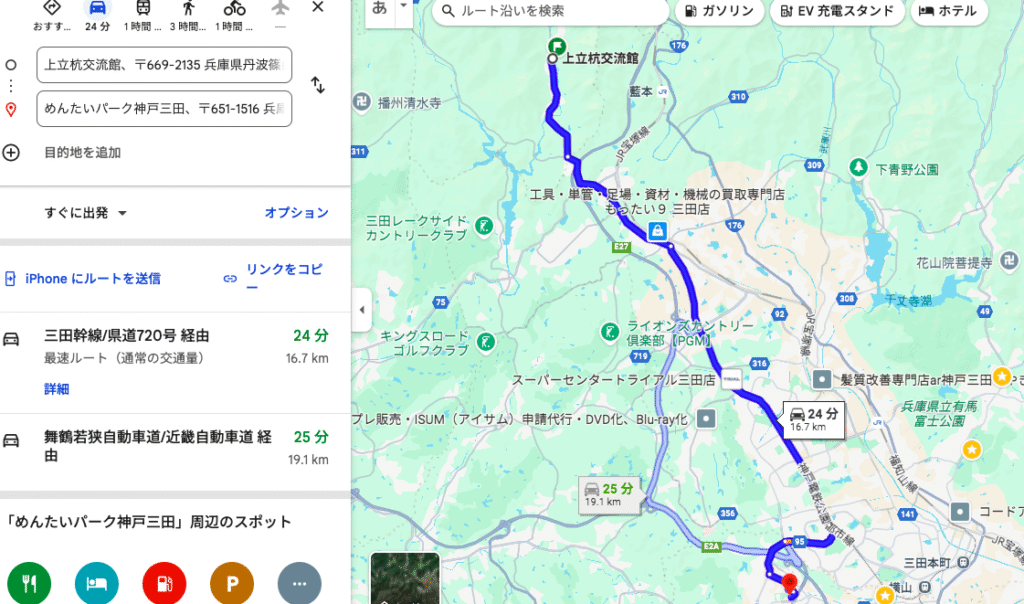Edit the destination めんたいパーク神戸三田 field
The height and width of the screenshot is (604, 1024).
[x=164, y=108]
